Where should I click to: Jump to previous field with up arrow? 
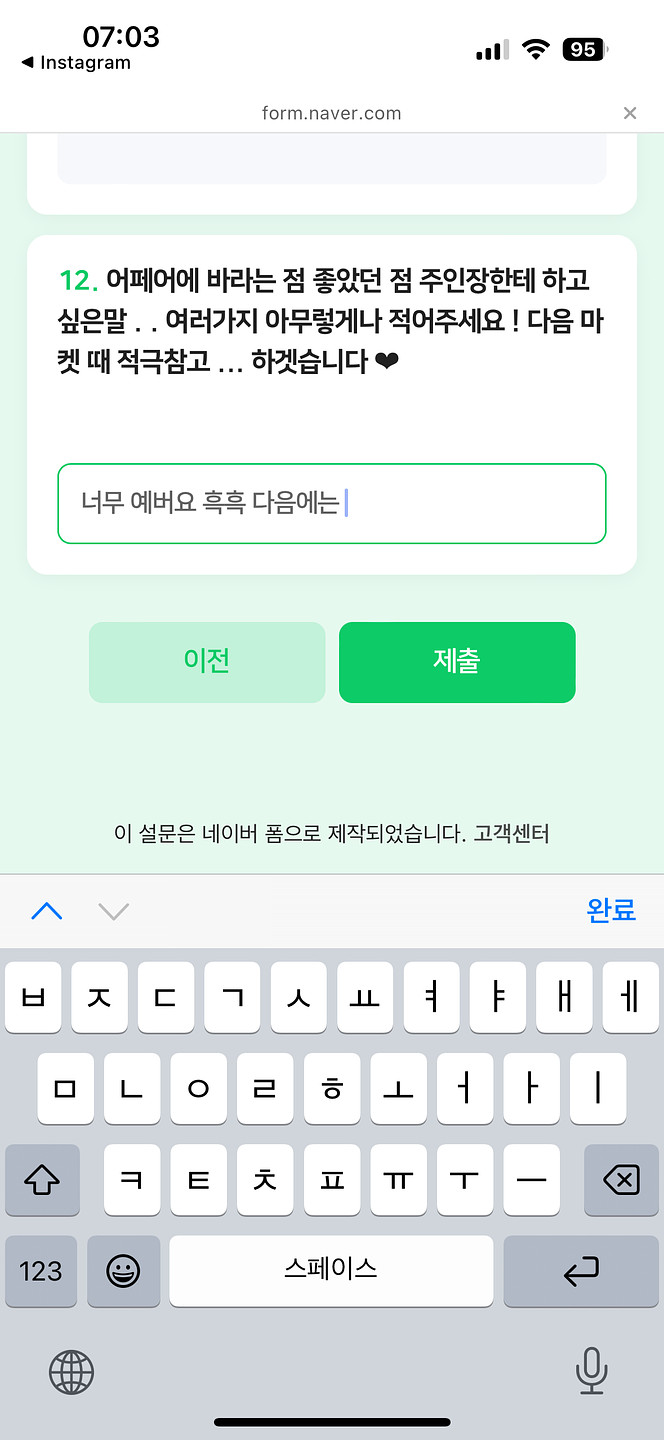tap(47, 911)
